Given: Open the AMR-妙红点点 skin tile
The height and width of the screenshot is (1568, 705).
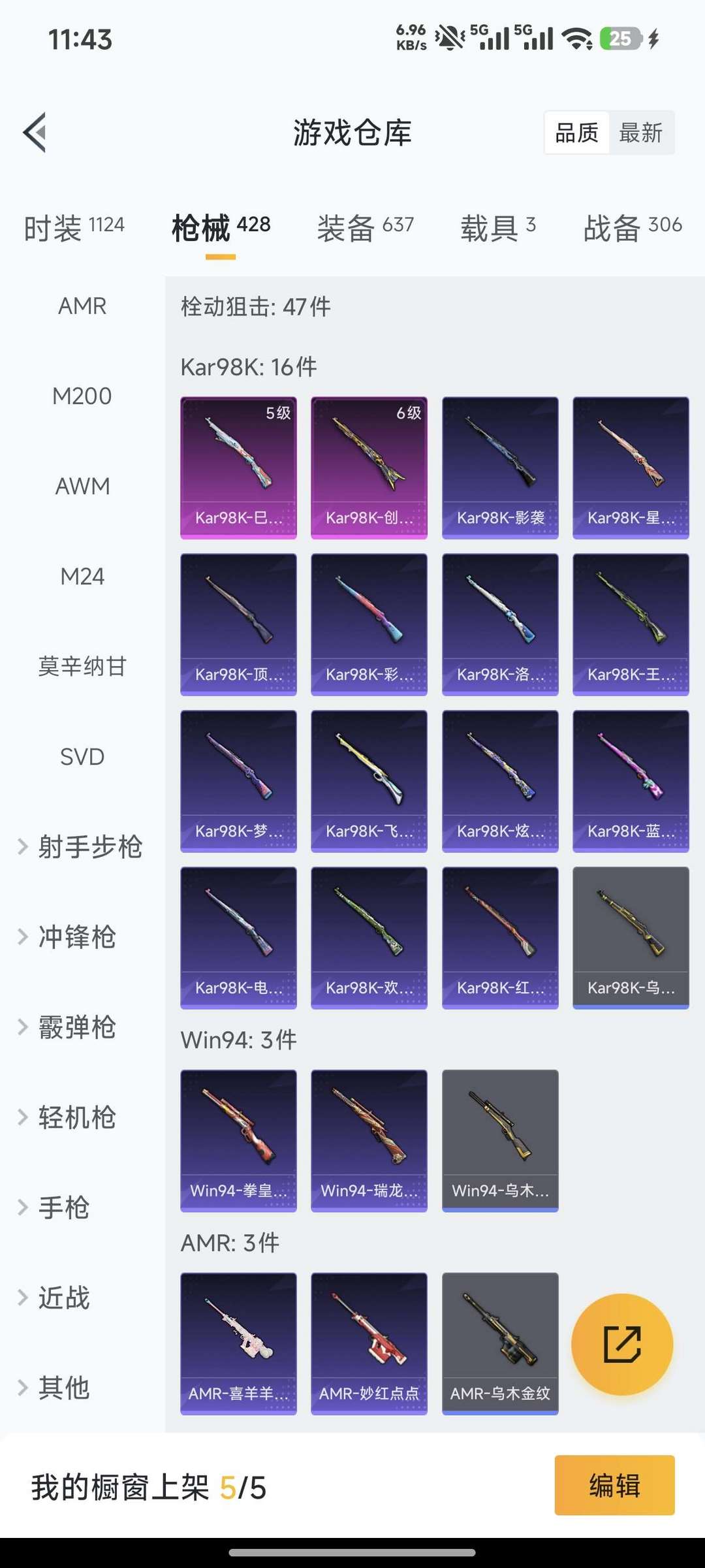Looking at the screenshot, I should tap(369, 1343).
